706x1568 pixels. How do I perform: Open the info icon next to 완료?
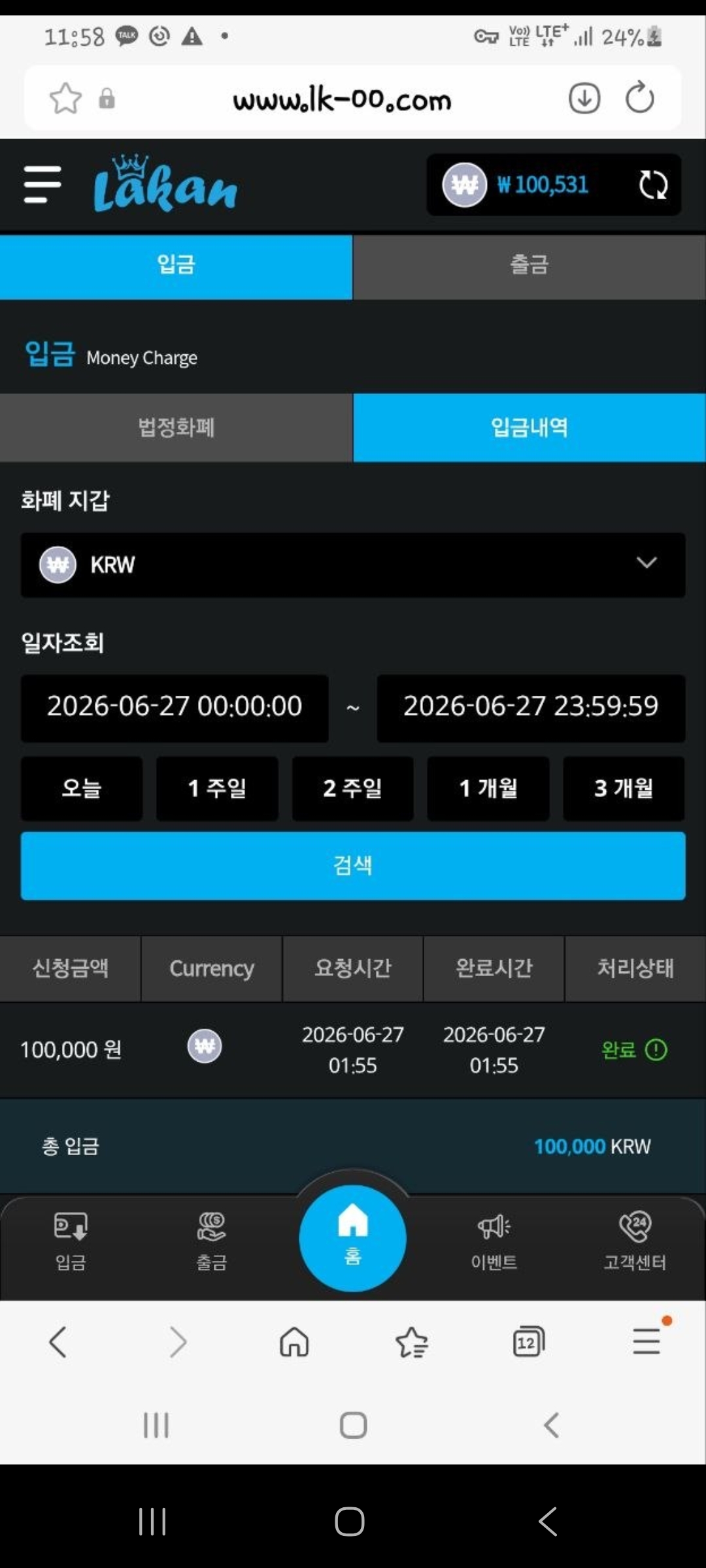[x=656, y=1050]
